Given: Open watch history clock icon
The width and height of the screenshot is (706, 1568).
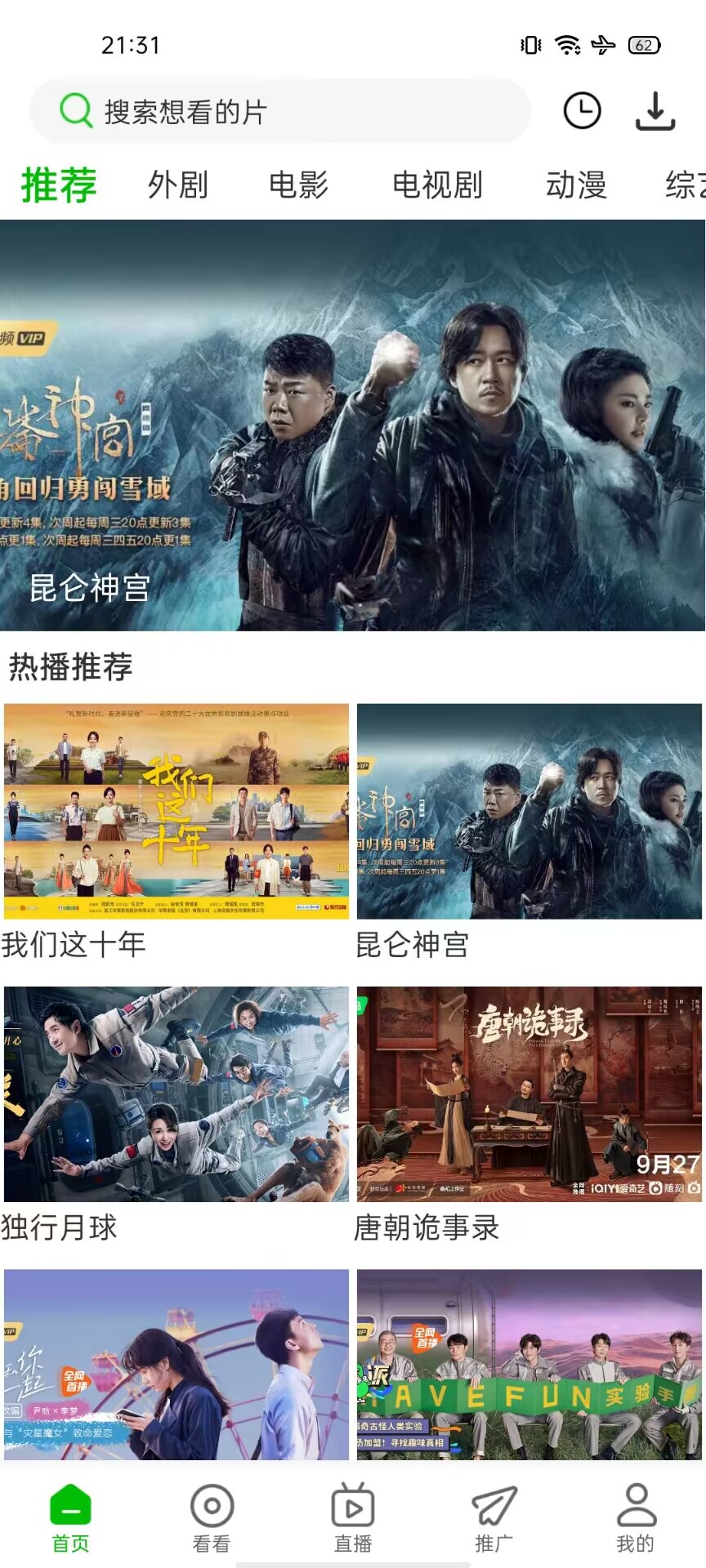Looking at the screenshot, I should [582, 111].
